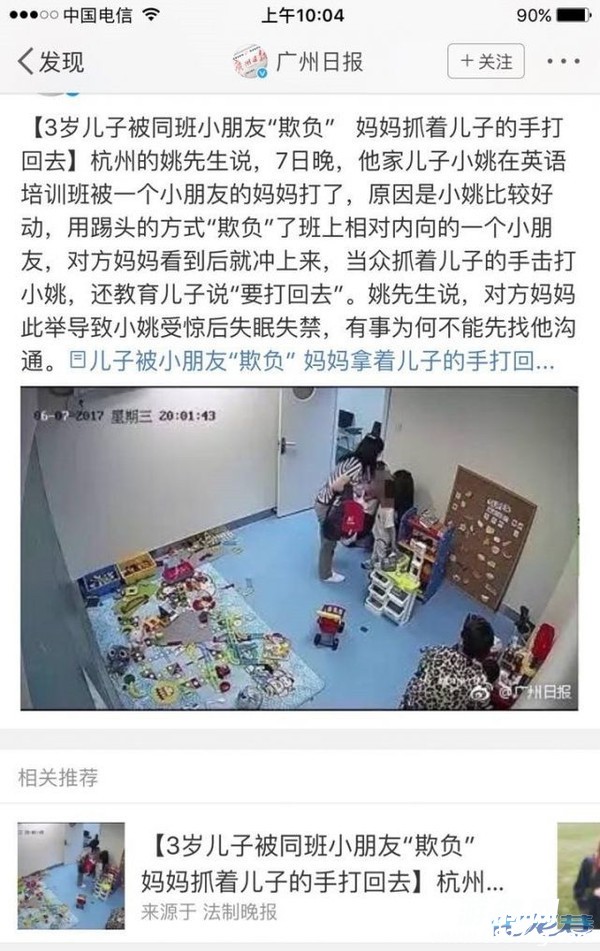Open recommended article from 法制晚报
Screen dimensions: 600x951
320,868
